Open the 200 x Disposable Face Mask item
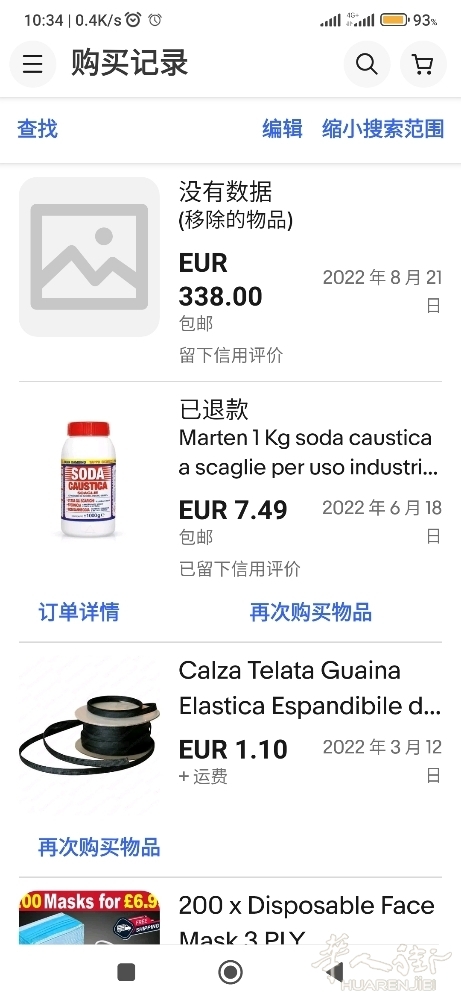Screen dimensions: 461x1000 coord(230,915)
